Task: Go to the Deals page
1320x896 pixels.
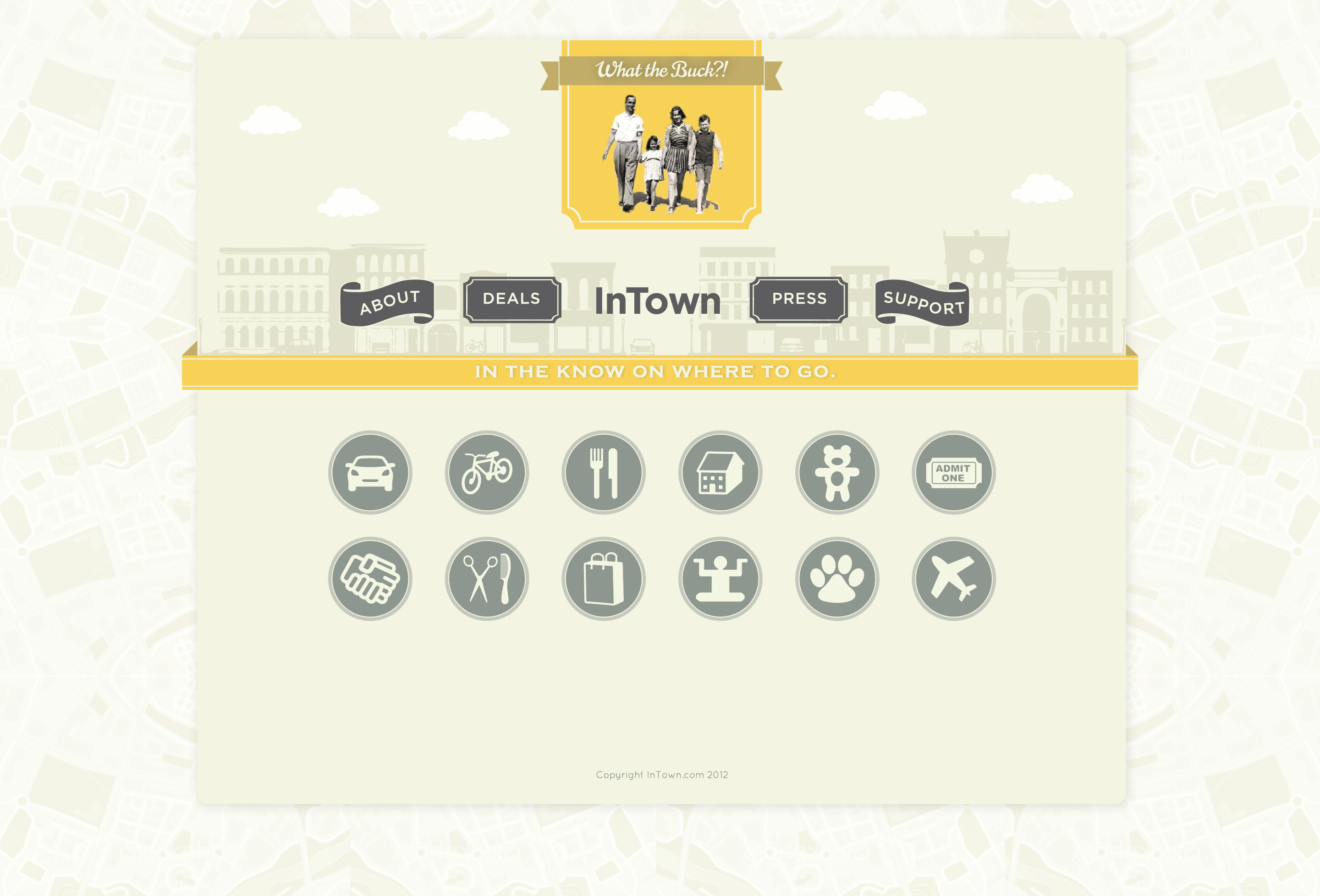Action: tap(512, 299)
